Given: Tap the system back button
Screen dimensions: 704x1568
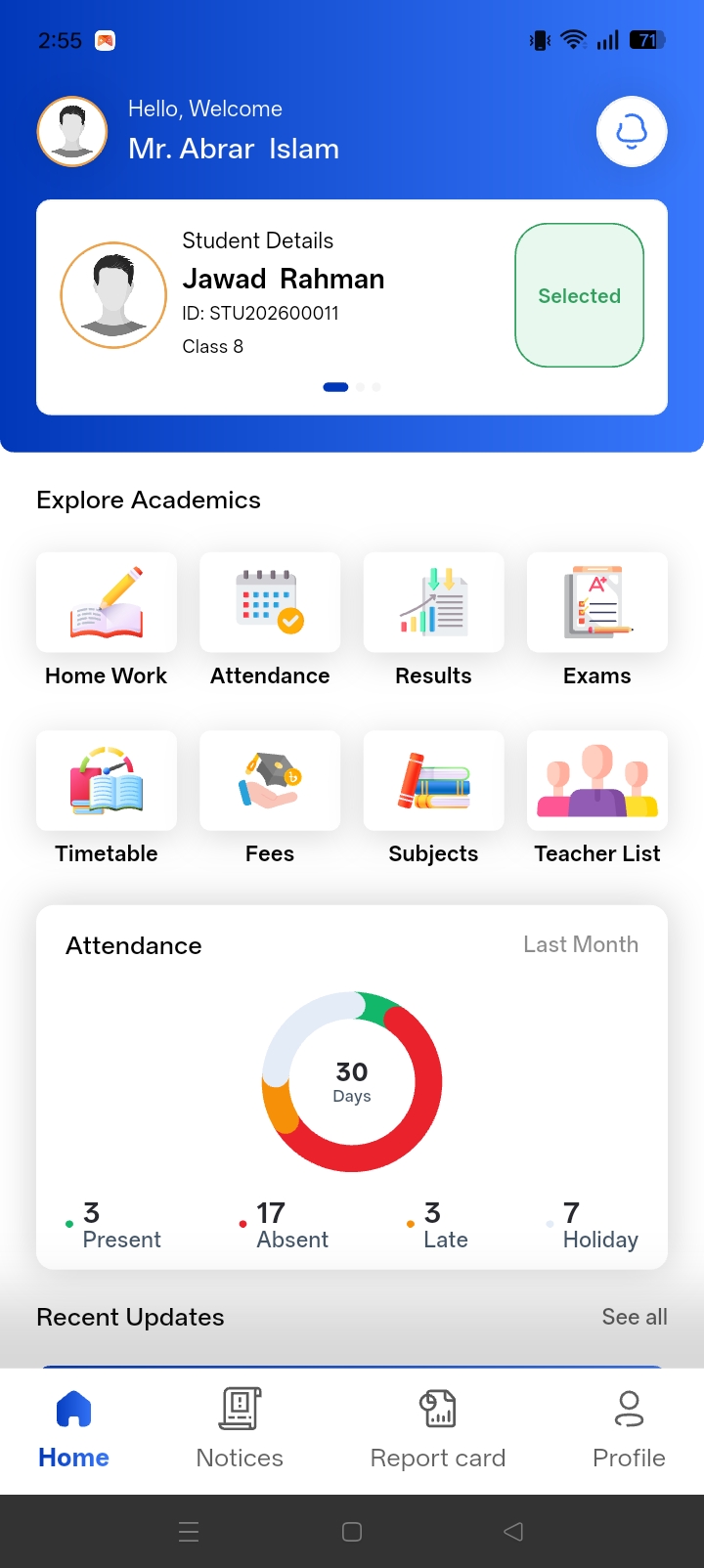Looking at the screenshot, I should tap(513, 1532).
